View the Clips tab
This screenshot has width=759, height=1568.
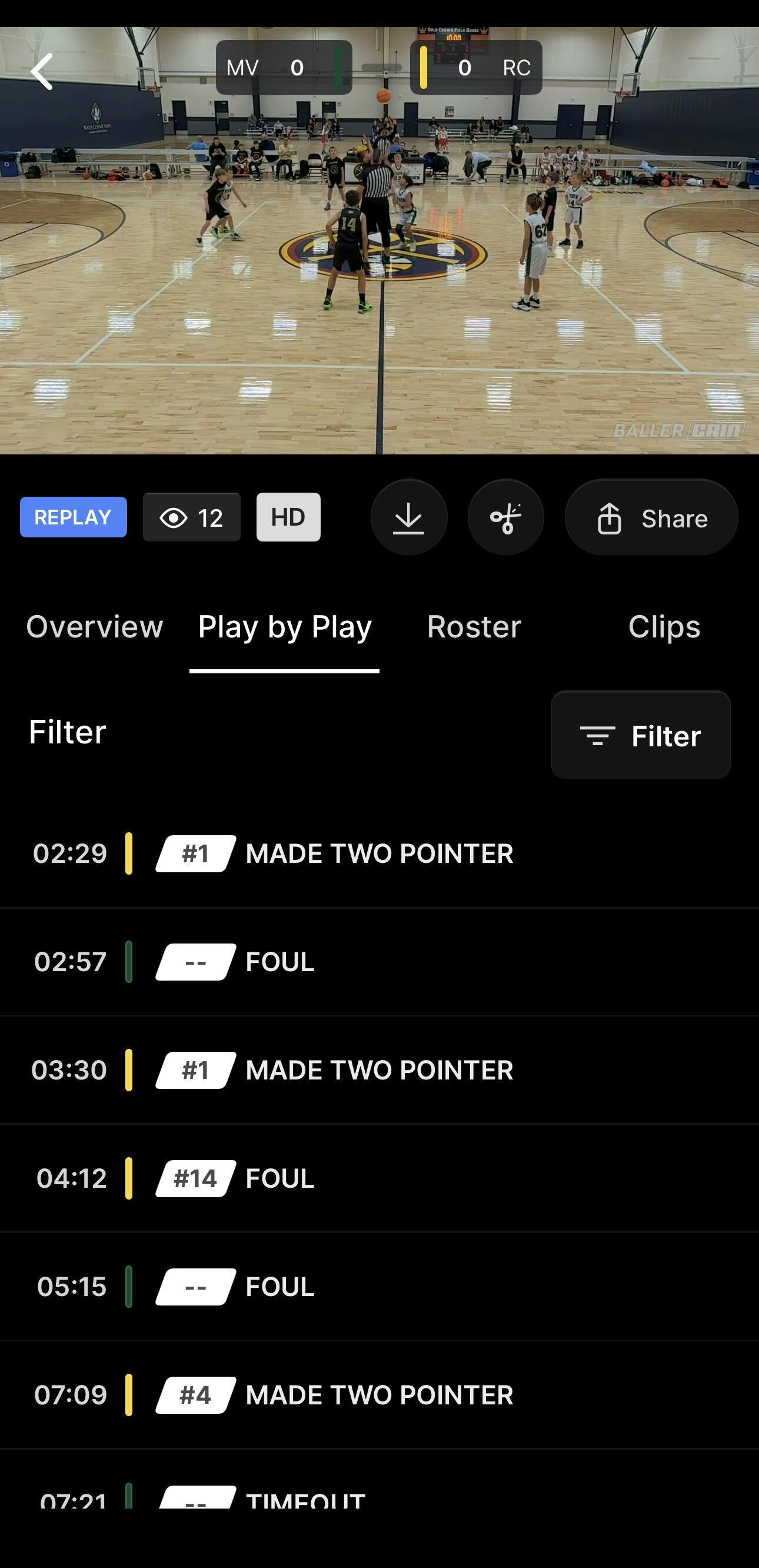click(x=664, y=627)
